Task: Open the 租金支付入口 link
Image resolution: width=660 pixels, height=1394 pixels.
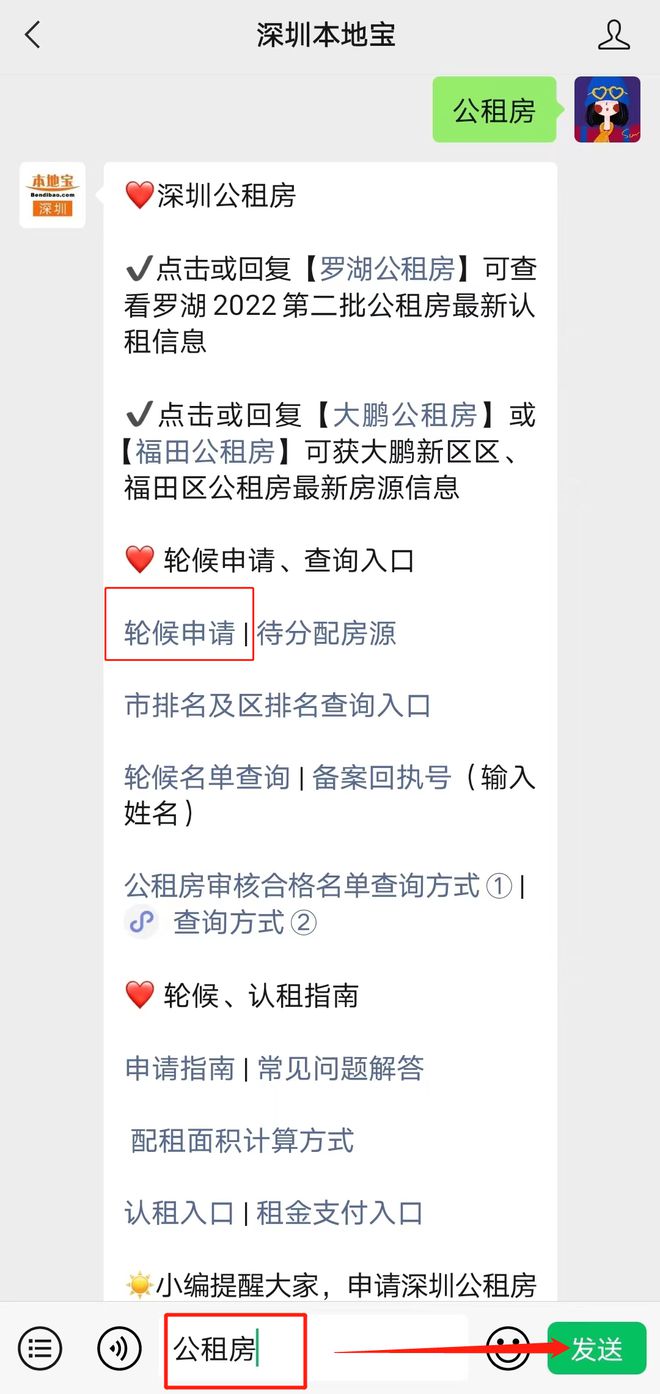Action: (x=341, y=1213)
